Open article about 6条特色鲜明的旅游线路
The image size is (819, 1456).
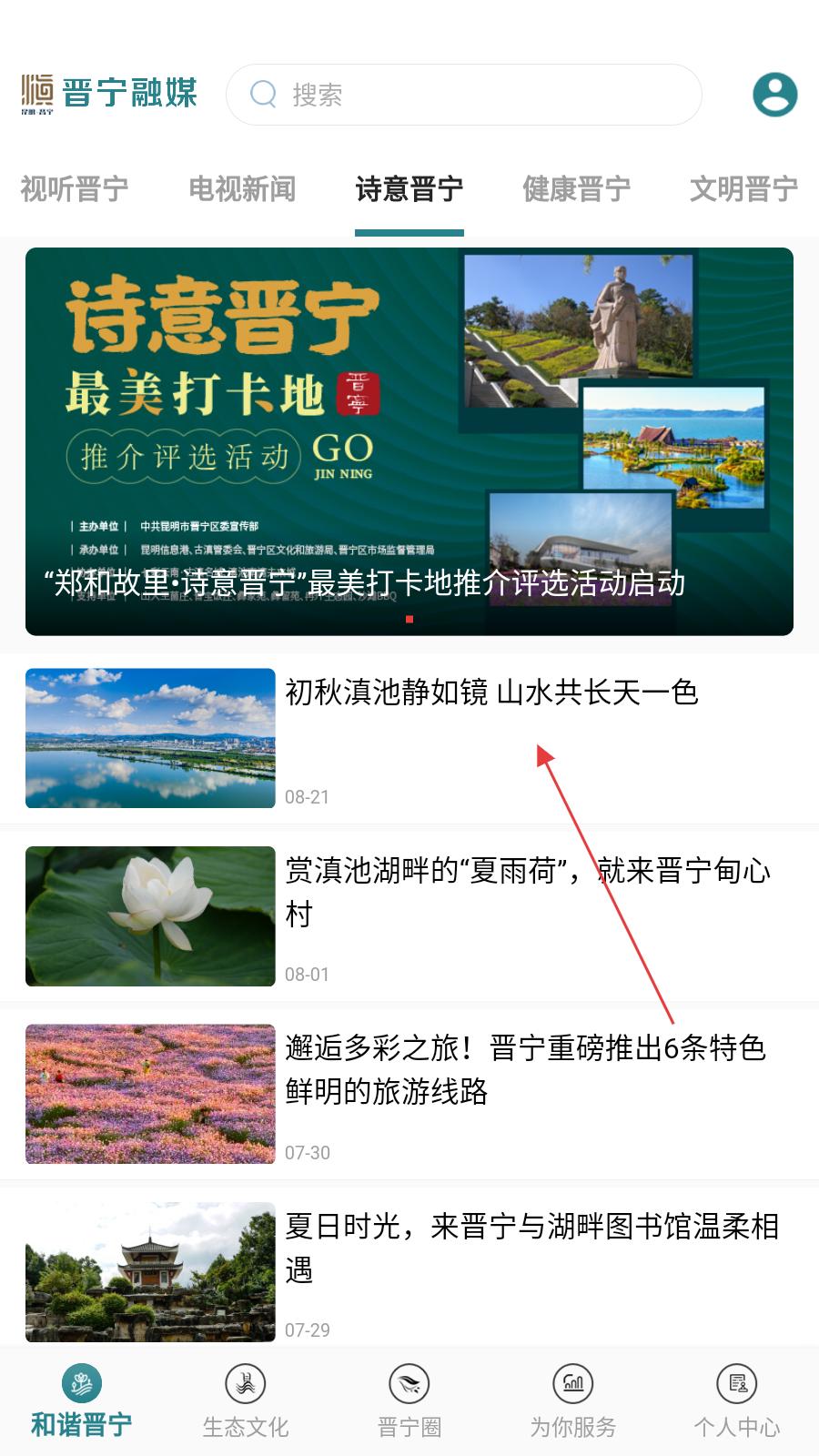tap(526, 1069)
